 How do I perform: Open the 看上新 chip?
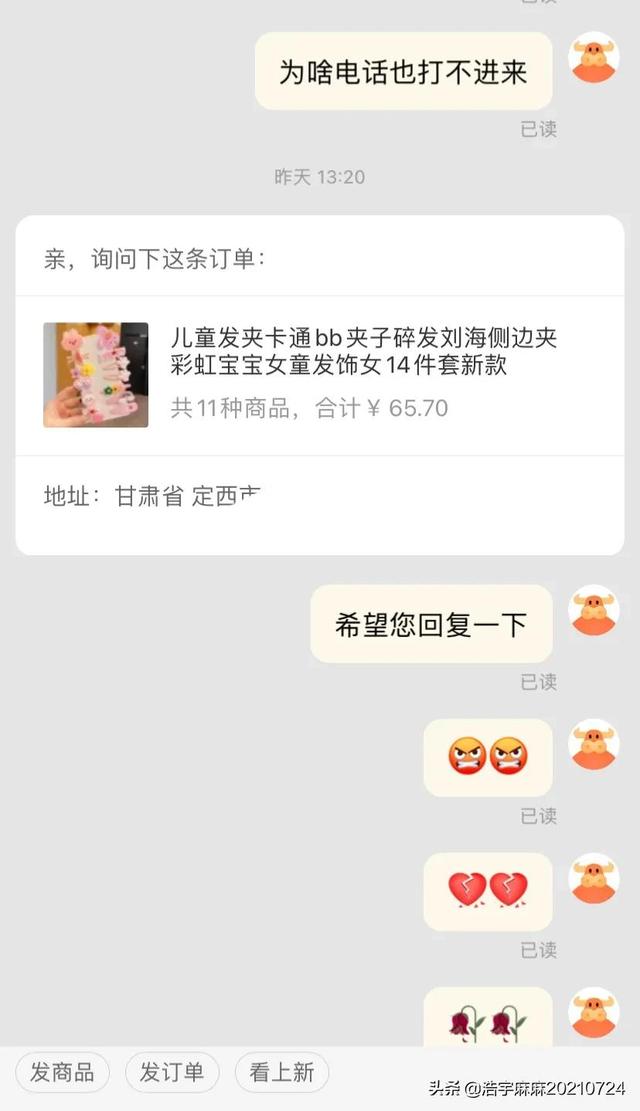tap(282, 1072)
